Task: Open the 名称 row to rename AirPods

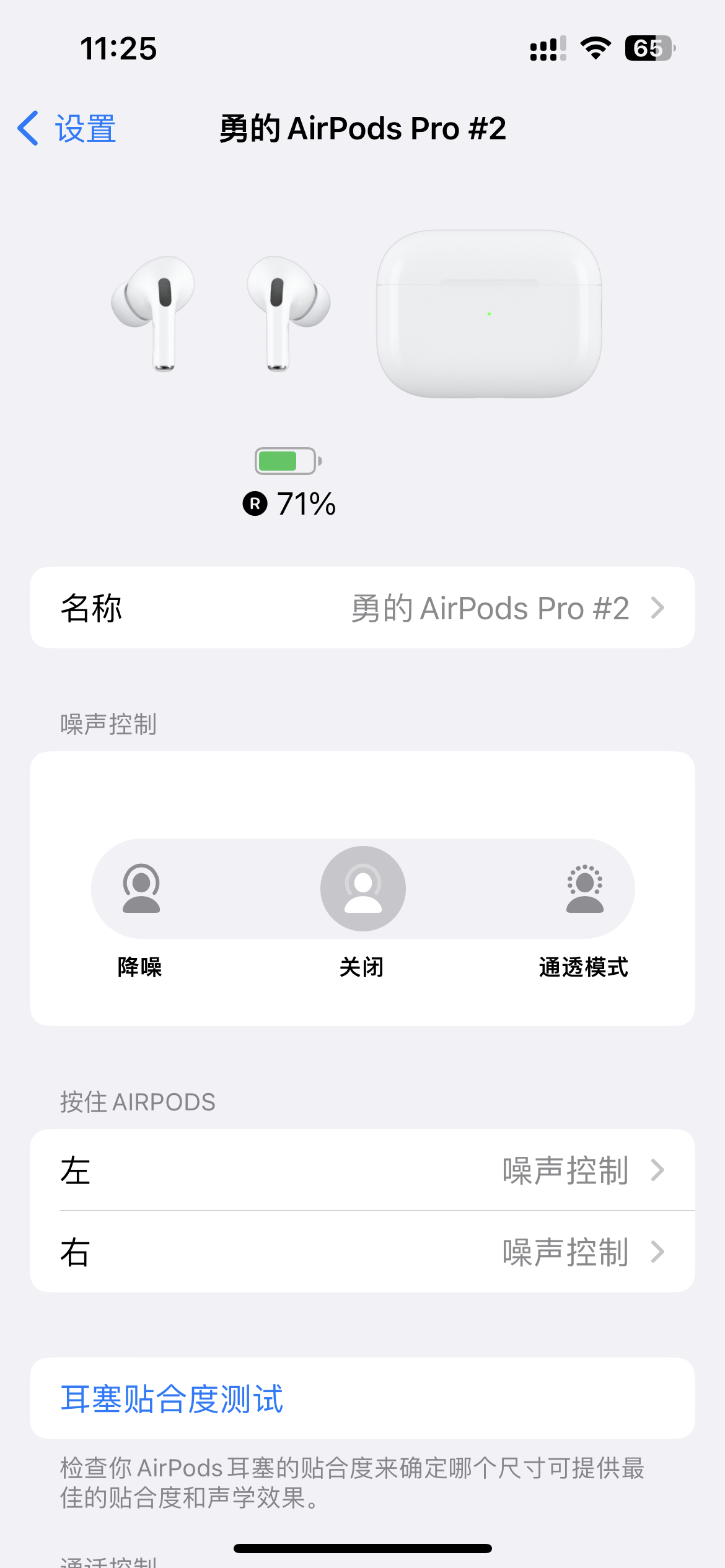Action: [362, 608]
